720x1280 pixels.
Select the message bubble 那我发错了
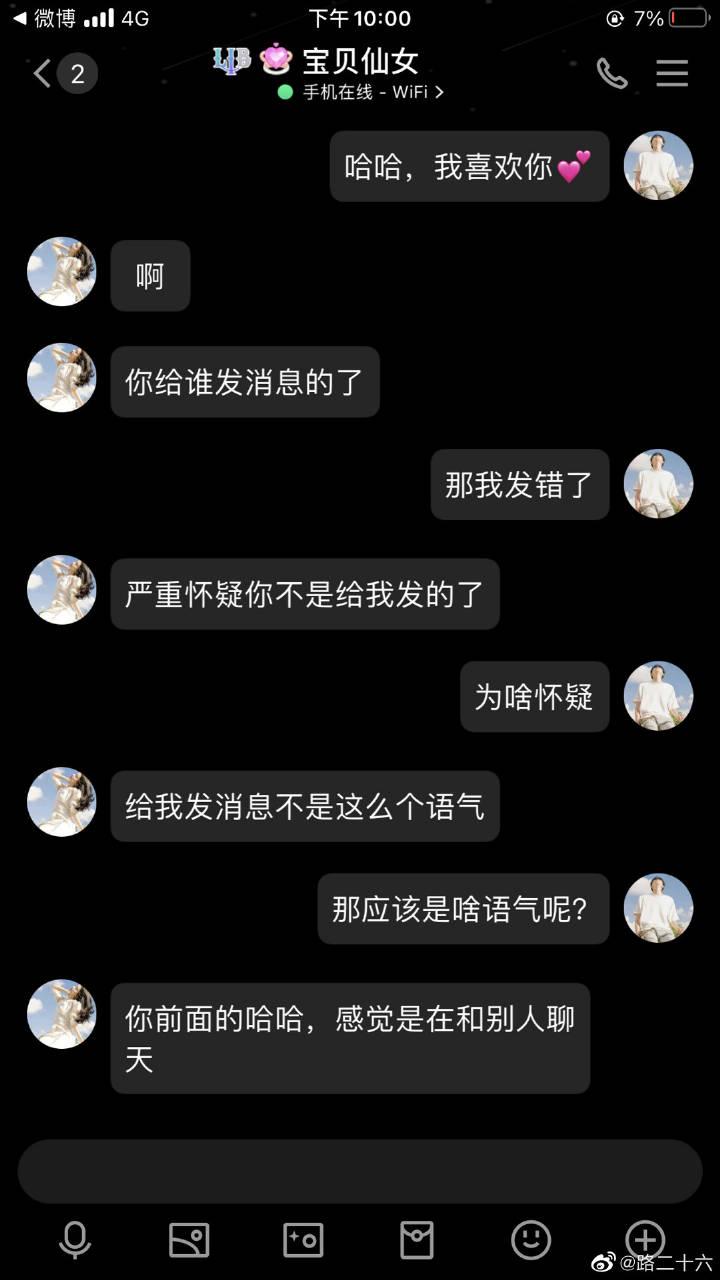519,485
